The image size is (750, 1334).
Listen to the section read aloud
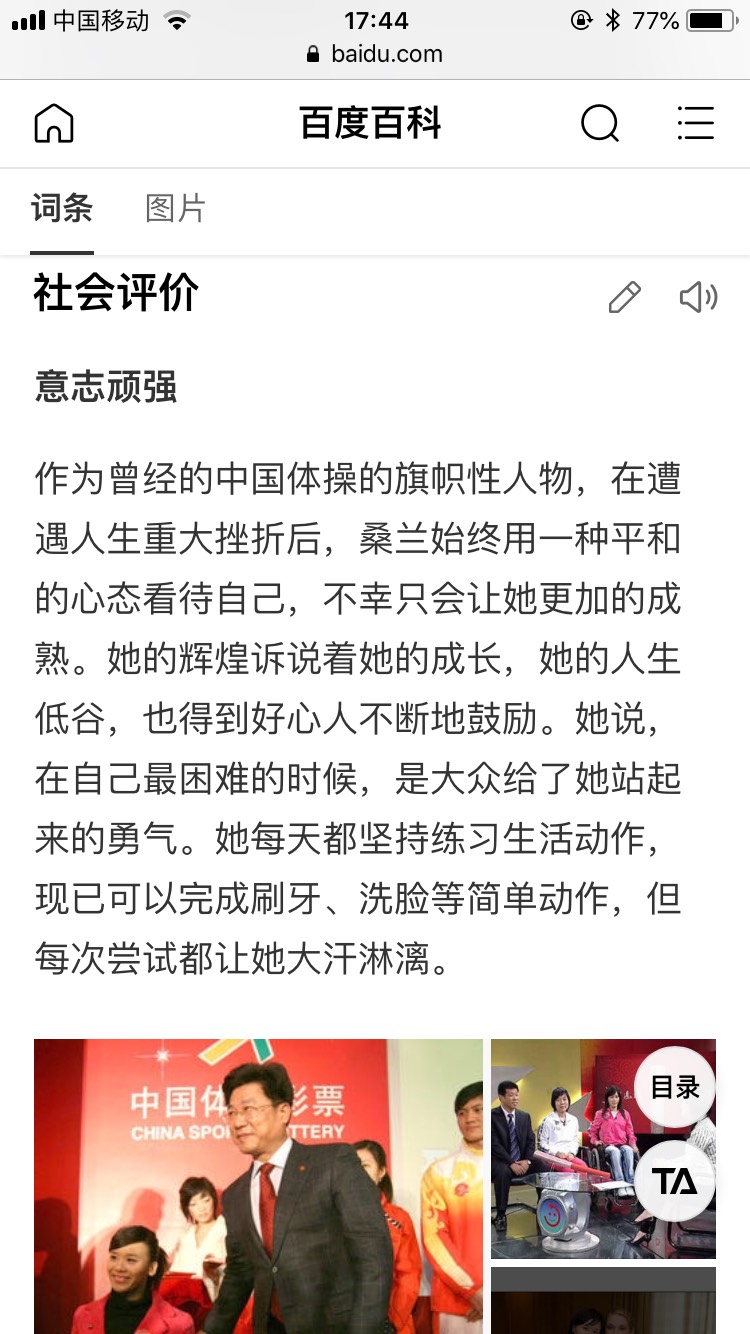pos(698,297)
